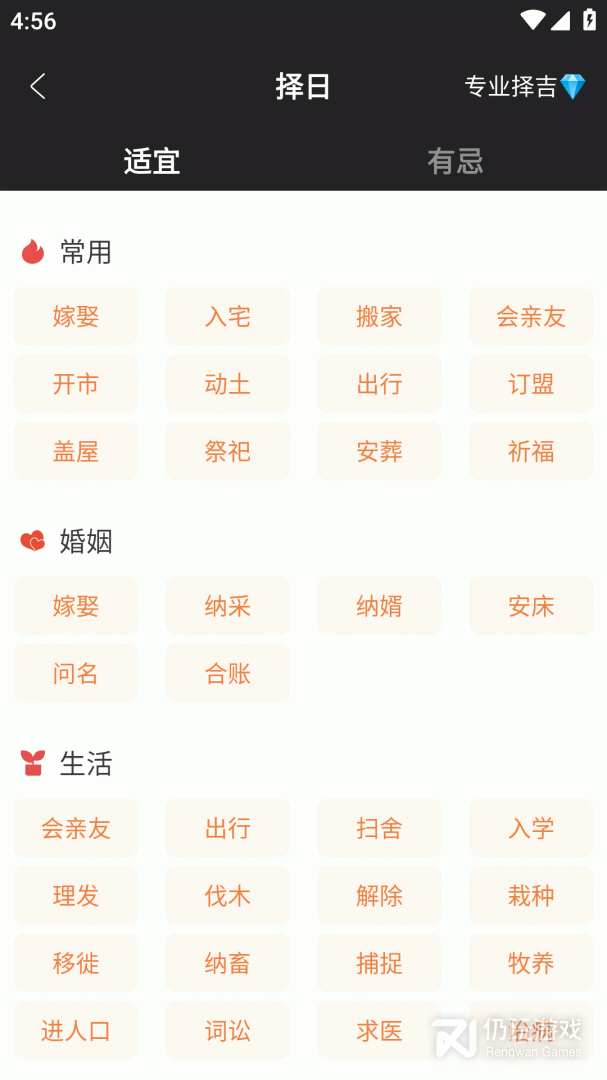Select the 适宜 tab
Screen dimensions: 607x1080
(152, 161)
